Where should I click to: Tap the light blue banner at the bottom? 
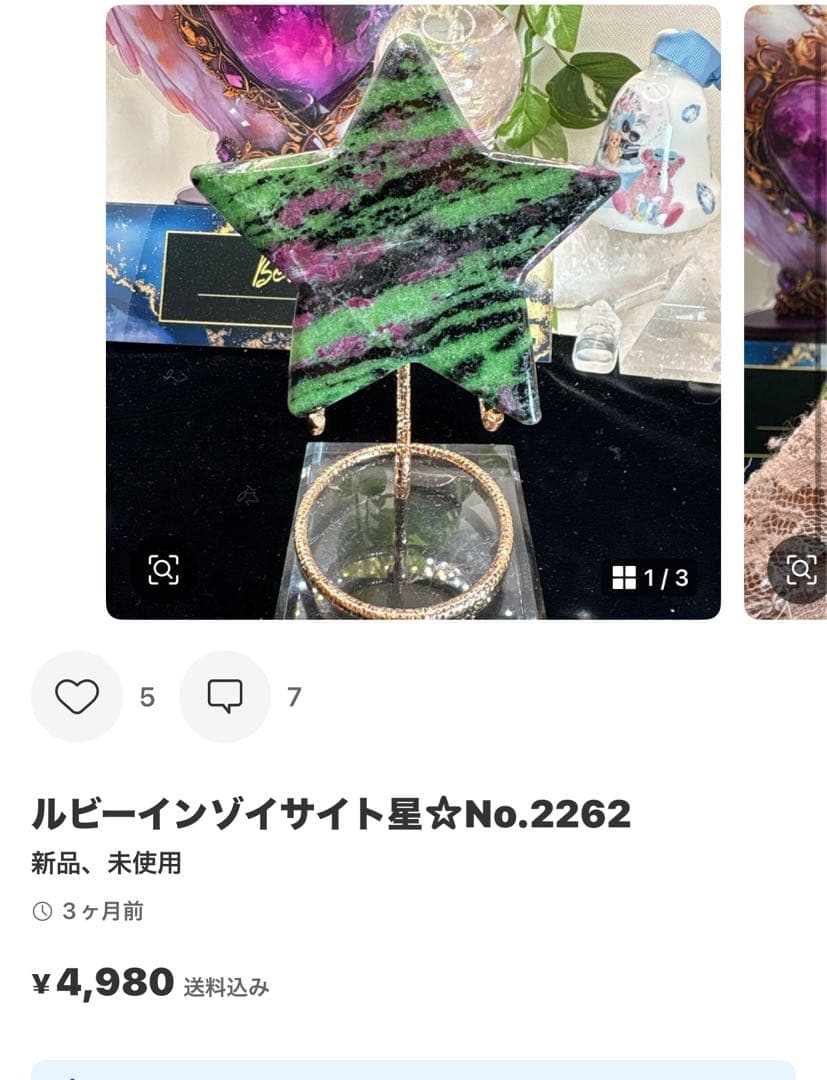[413, 1070]
